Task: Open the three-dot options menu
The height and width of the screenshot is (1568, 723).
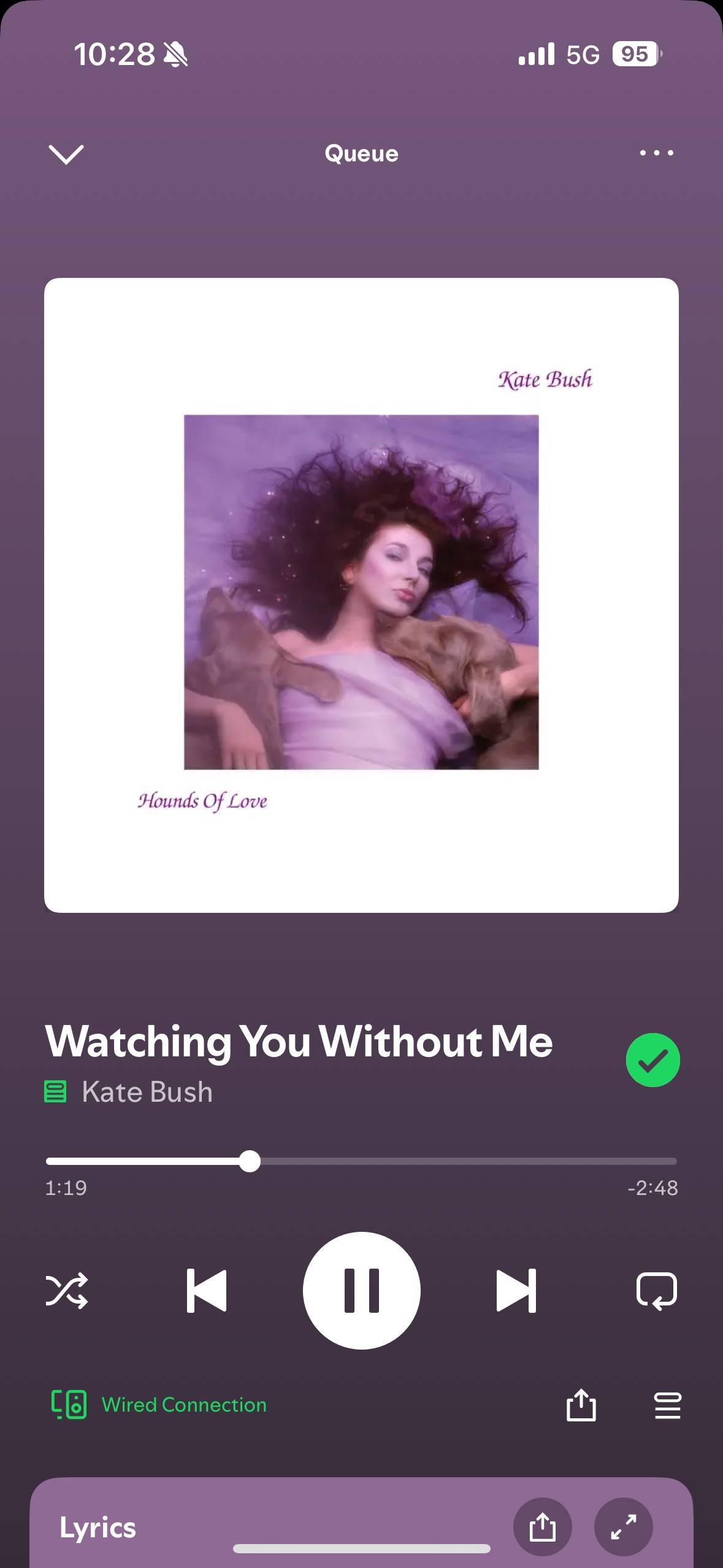Action: click(x=656, y=153)
